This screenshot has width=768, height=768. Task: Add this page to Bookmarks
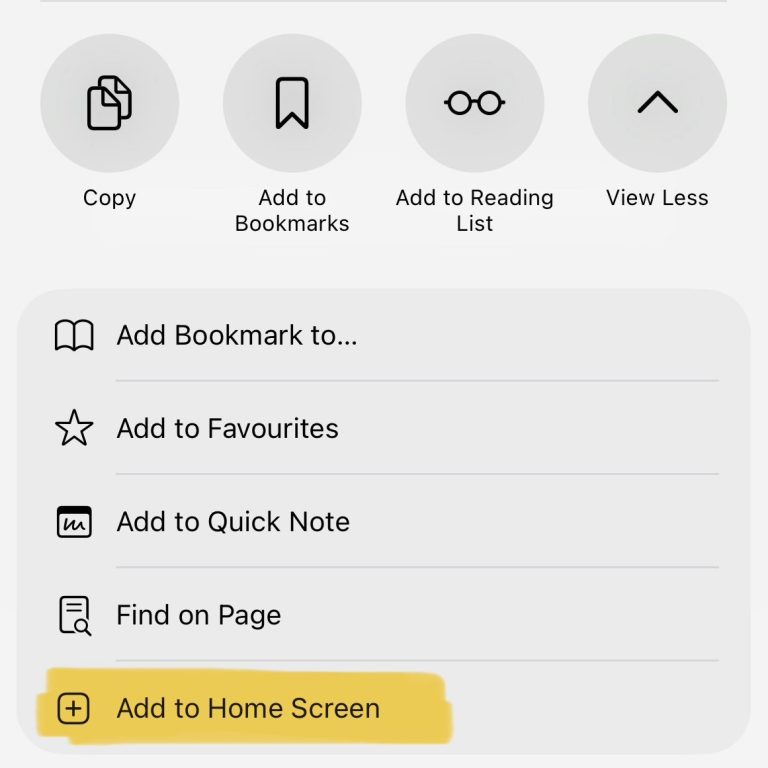coord(292,103)
